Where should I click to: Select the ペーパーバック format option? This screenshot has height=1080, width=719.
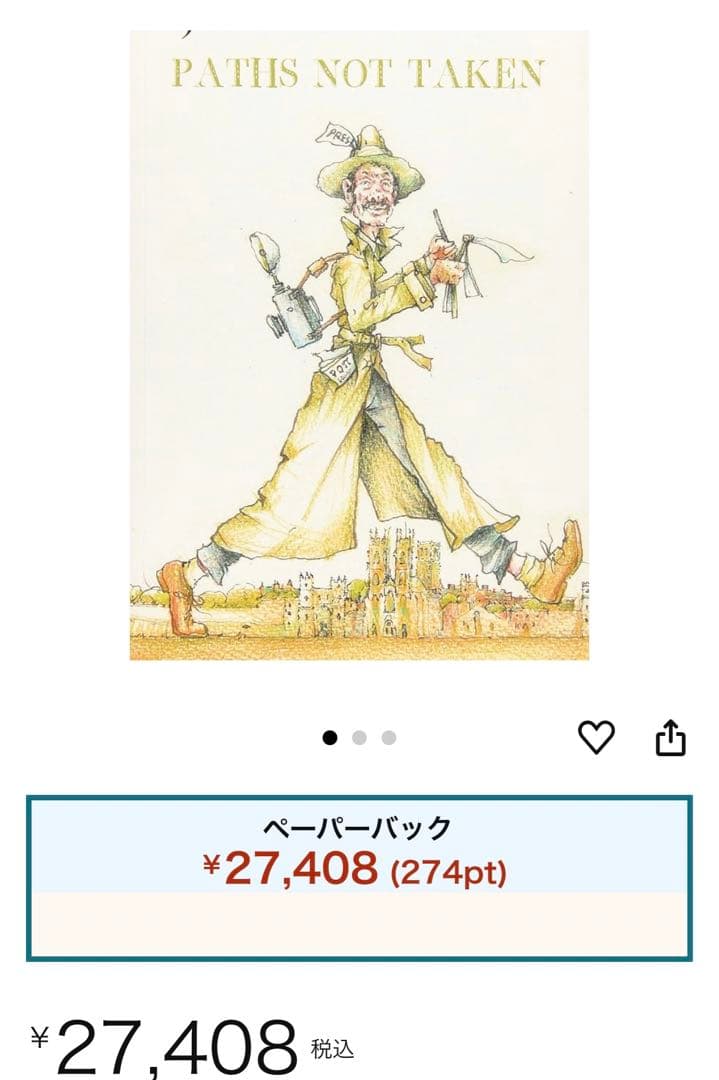359,877
